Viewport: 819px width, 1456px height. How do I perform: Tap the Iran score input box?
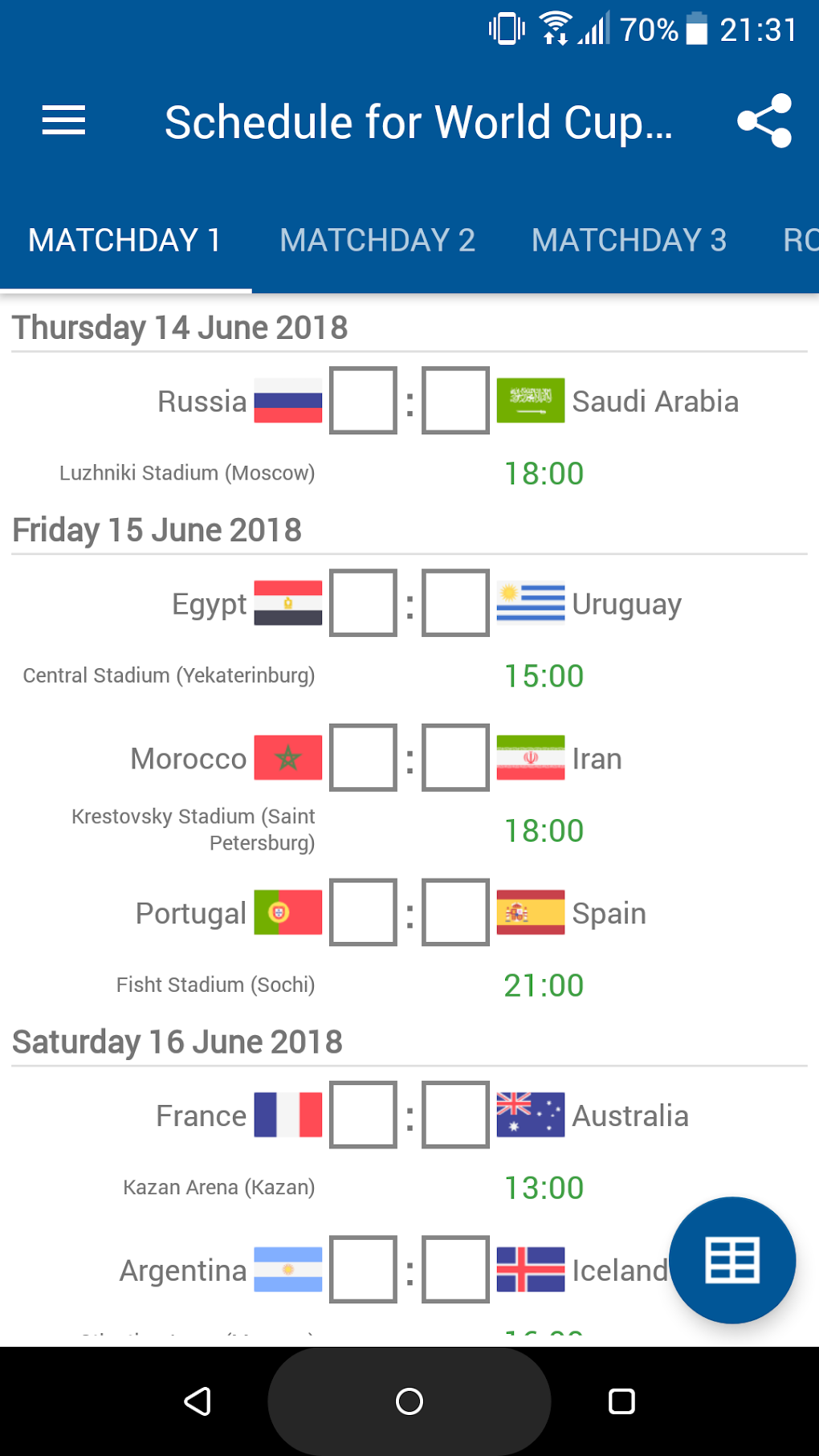(455, 757)
